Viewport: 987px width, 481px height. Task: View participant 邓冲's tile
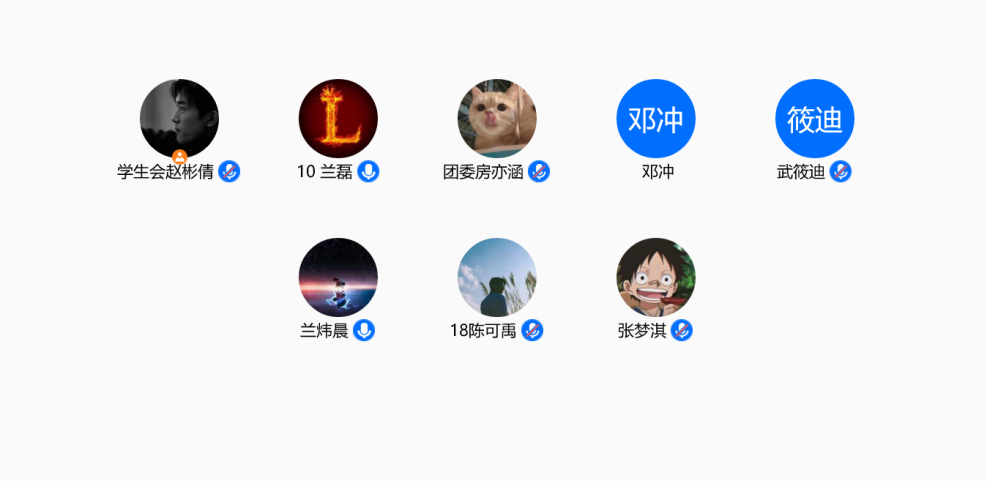coord(656,118)
